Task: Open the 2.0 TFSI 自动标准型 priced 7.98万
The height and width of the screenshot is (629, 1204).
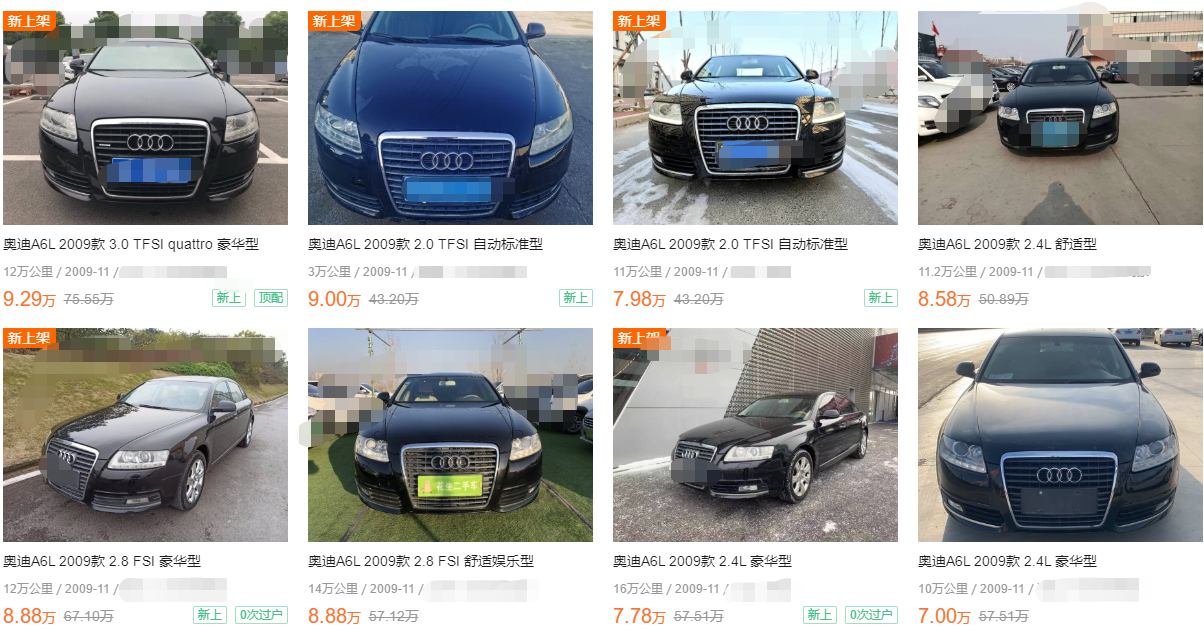Action: click(730, 244)
